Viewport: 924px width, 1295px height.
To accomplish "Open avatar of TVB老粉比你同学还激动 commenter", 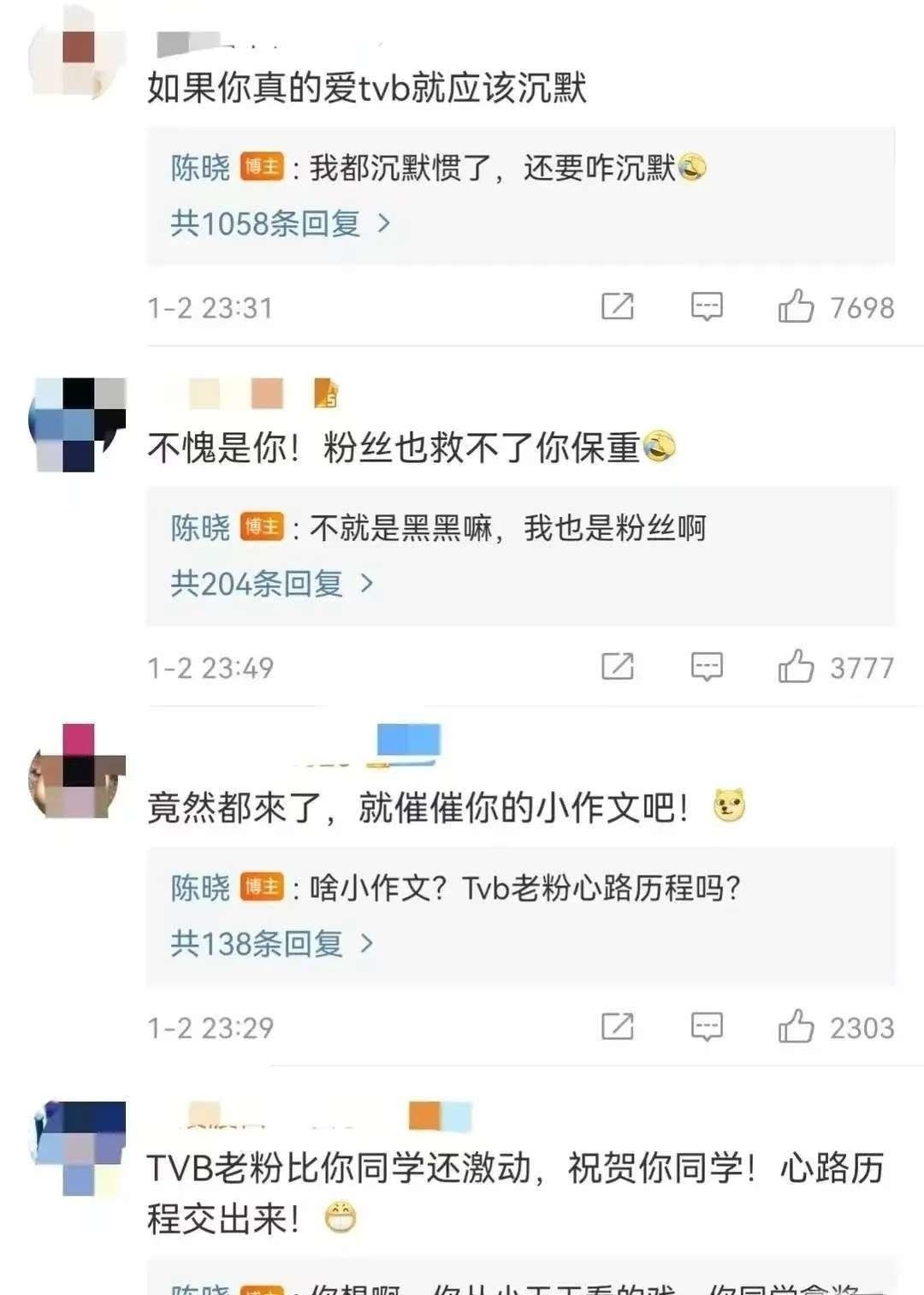I will (x=77, y=1147).
